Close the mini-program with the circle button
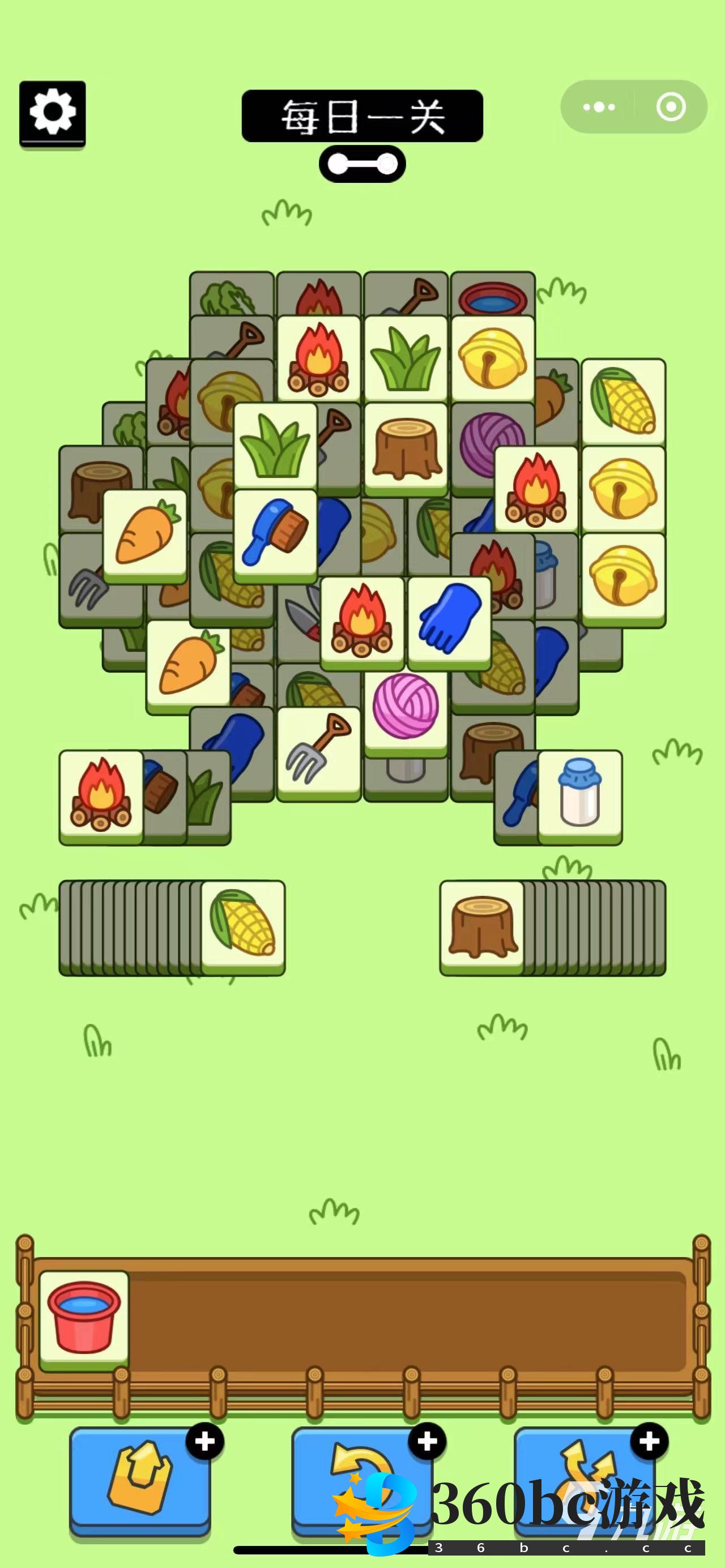 (x=671, y=107)
